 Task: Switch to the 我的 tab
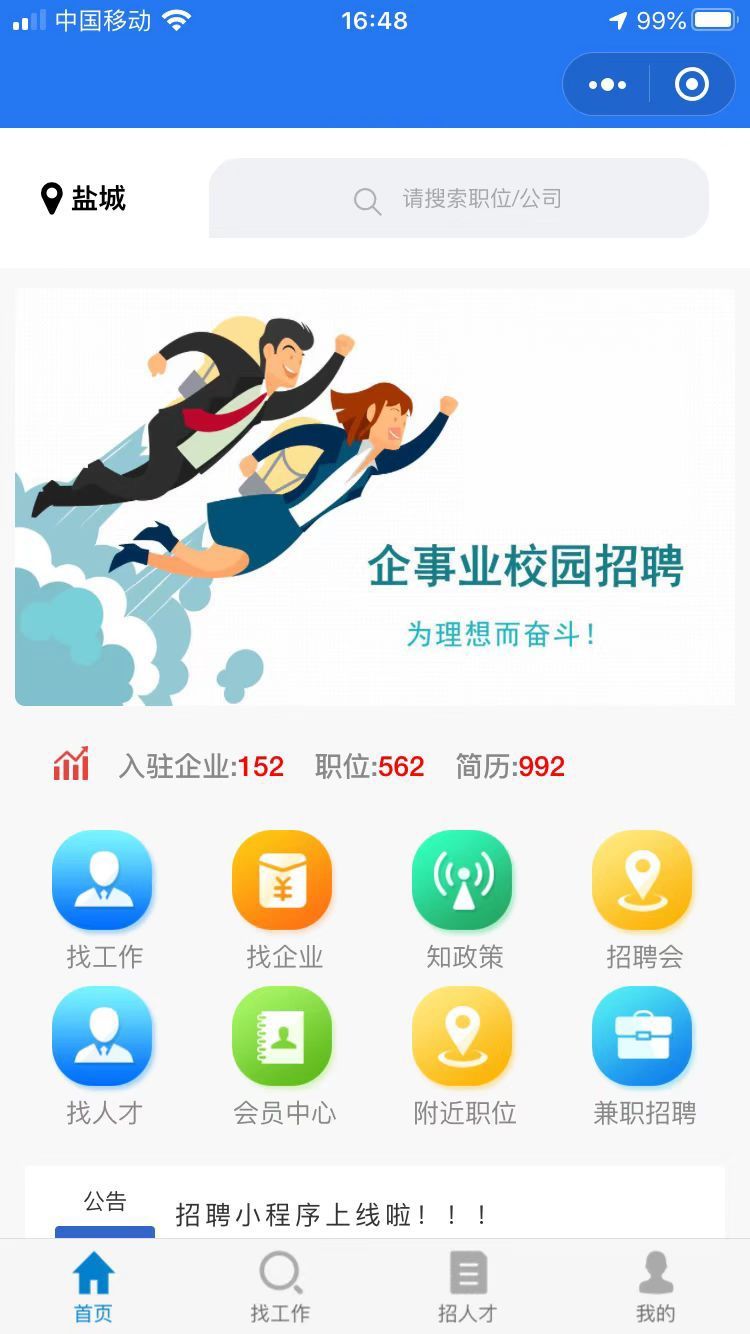tap(655, 1287)
